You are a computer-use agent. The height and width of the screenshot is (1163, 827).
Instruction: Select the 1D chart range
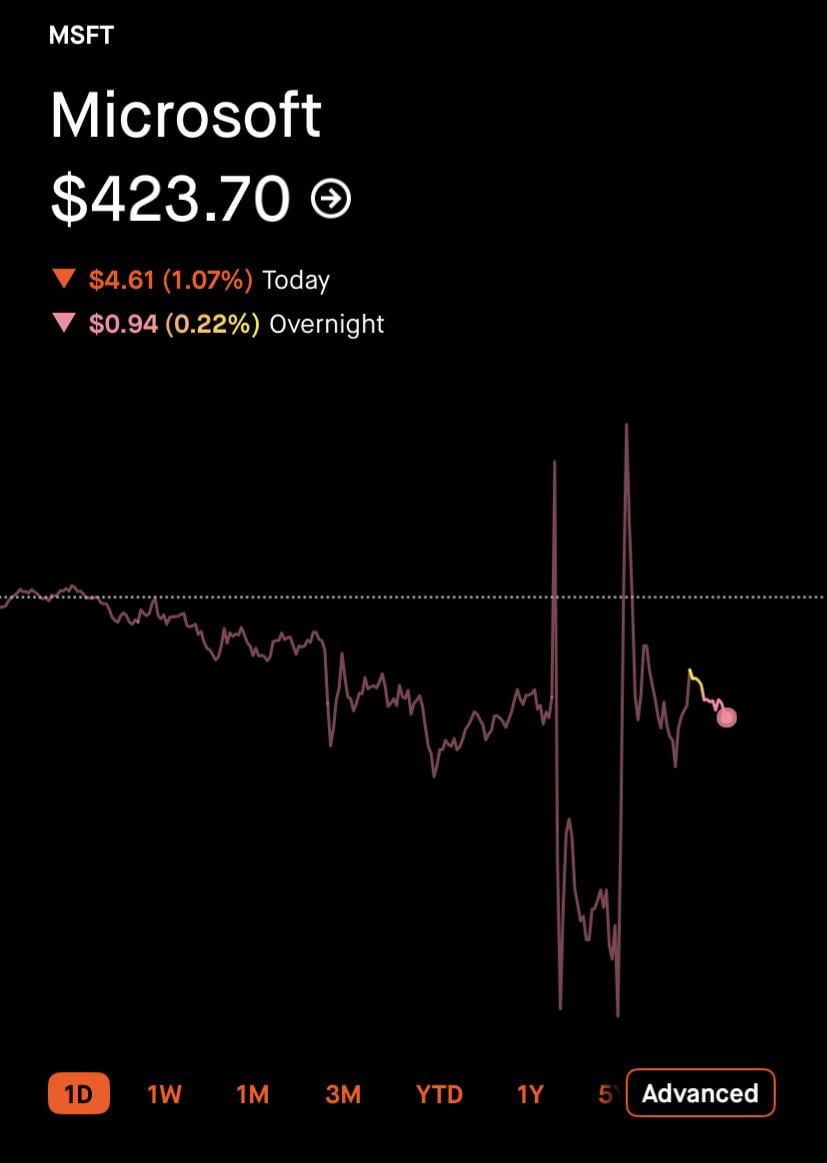click(78, 1094)
